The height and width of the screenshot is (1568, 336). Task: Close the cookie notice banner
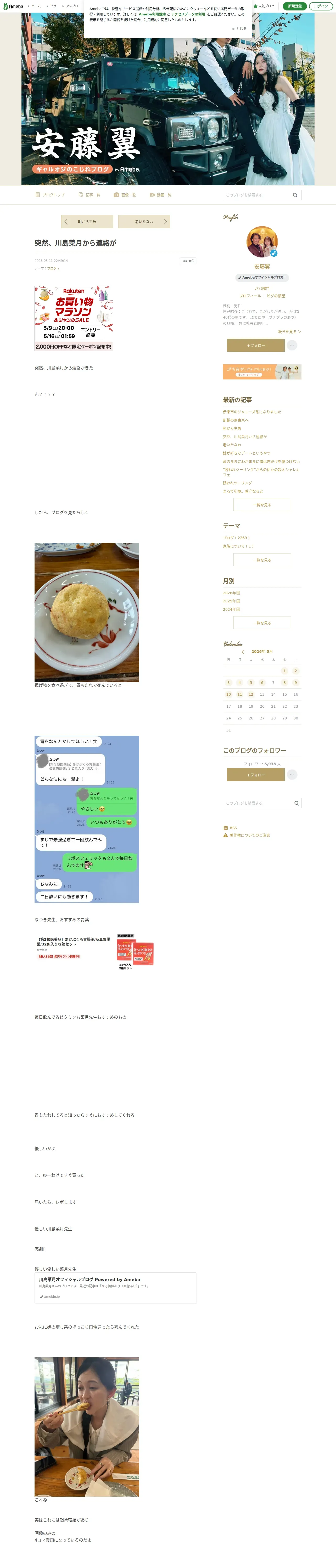pyautogui.click(x=239, y=28)
